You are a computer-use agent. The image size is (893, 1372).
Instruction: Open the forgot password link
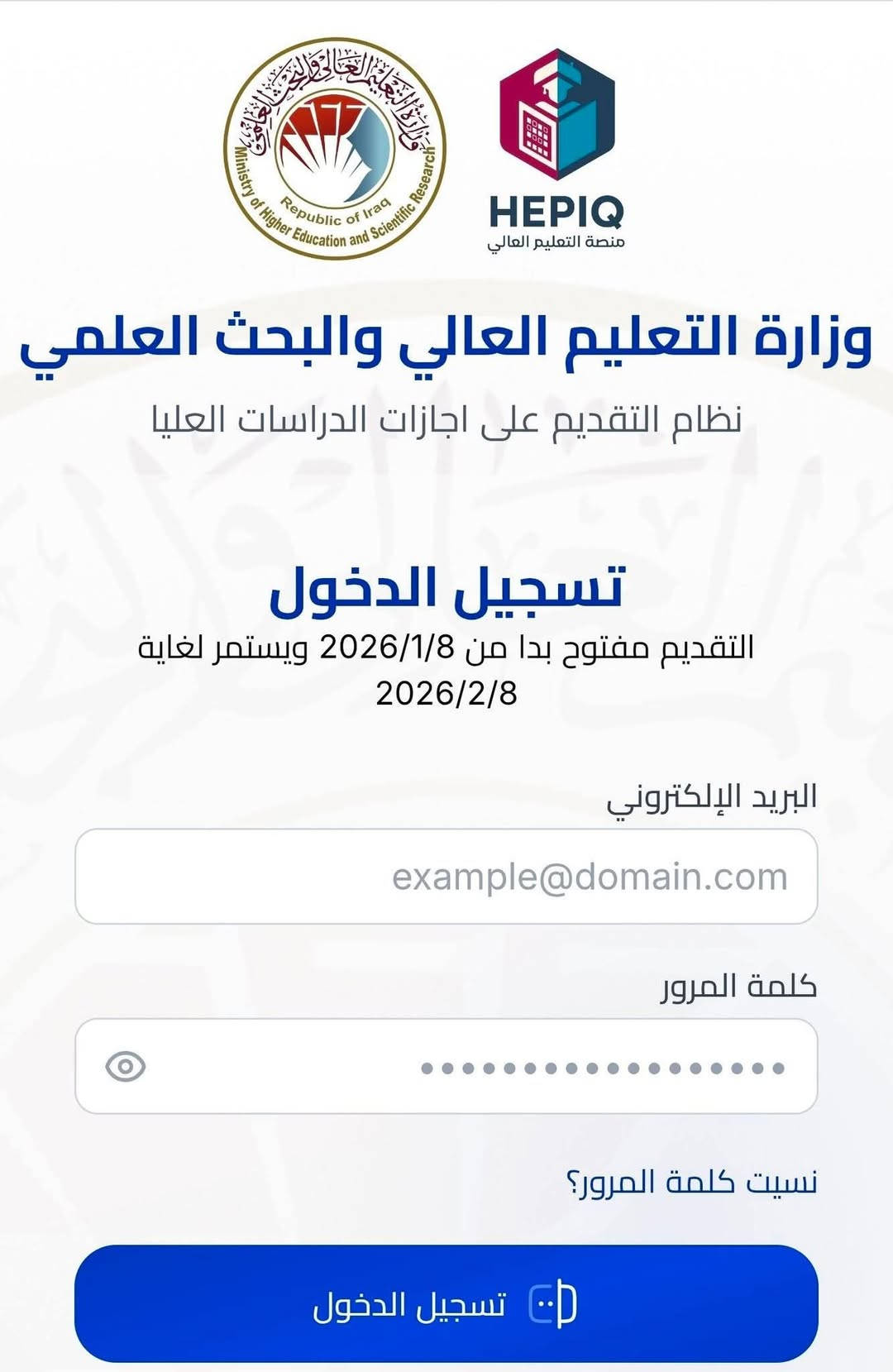click(x=691, y=1182)
